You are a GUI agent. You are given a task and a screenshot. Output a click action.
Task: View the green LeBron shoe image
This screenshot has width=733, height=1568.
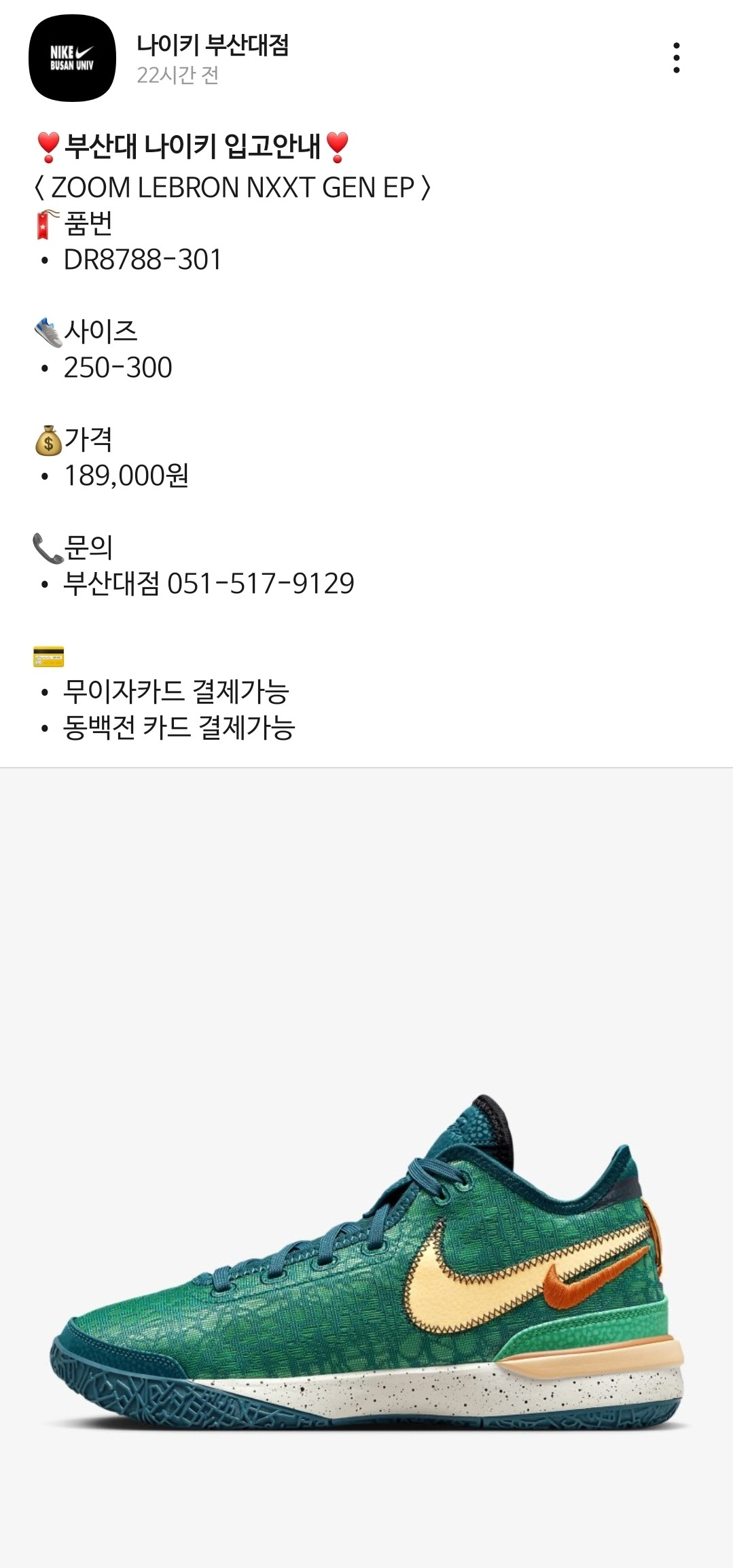pyautogui.click(x=367, y=1264)
